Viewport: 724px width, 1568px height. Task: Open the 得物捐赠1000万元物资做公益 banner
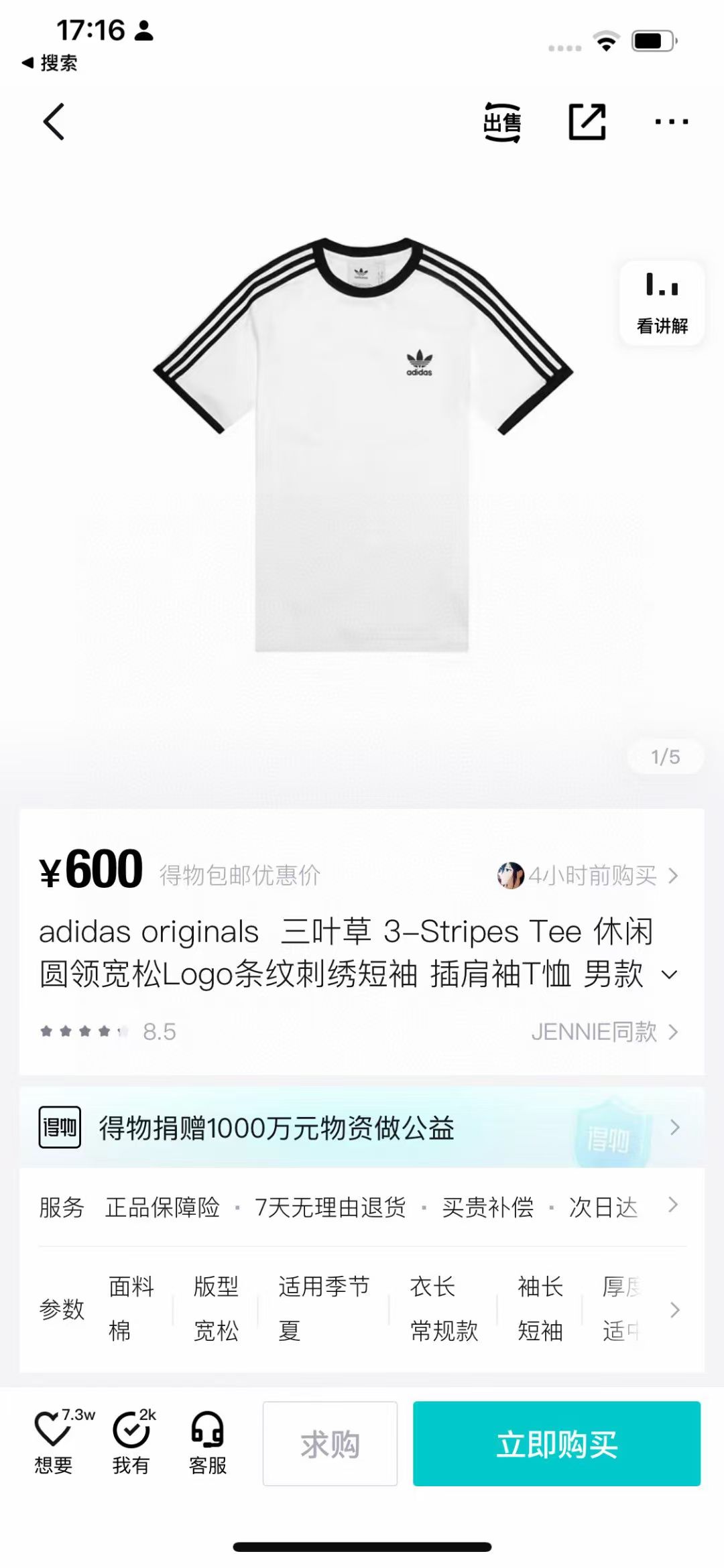tap(362, 1128)
